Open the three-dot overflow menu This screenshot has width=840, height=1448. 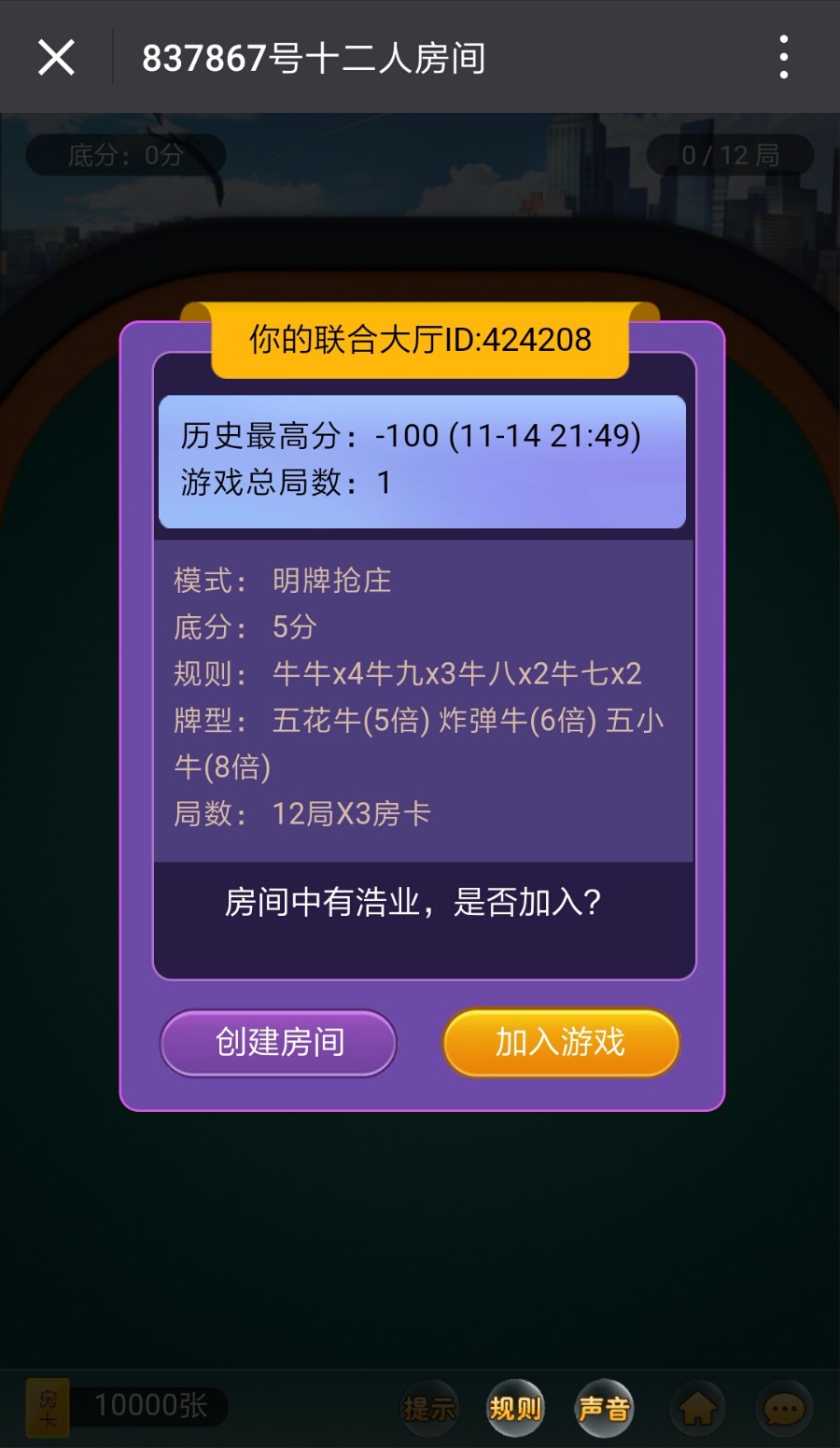[x=783, y=58]
